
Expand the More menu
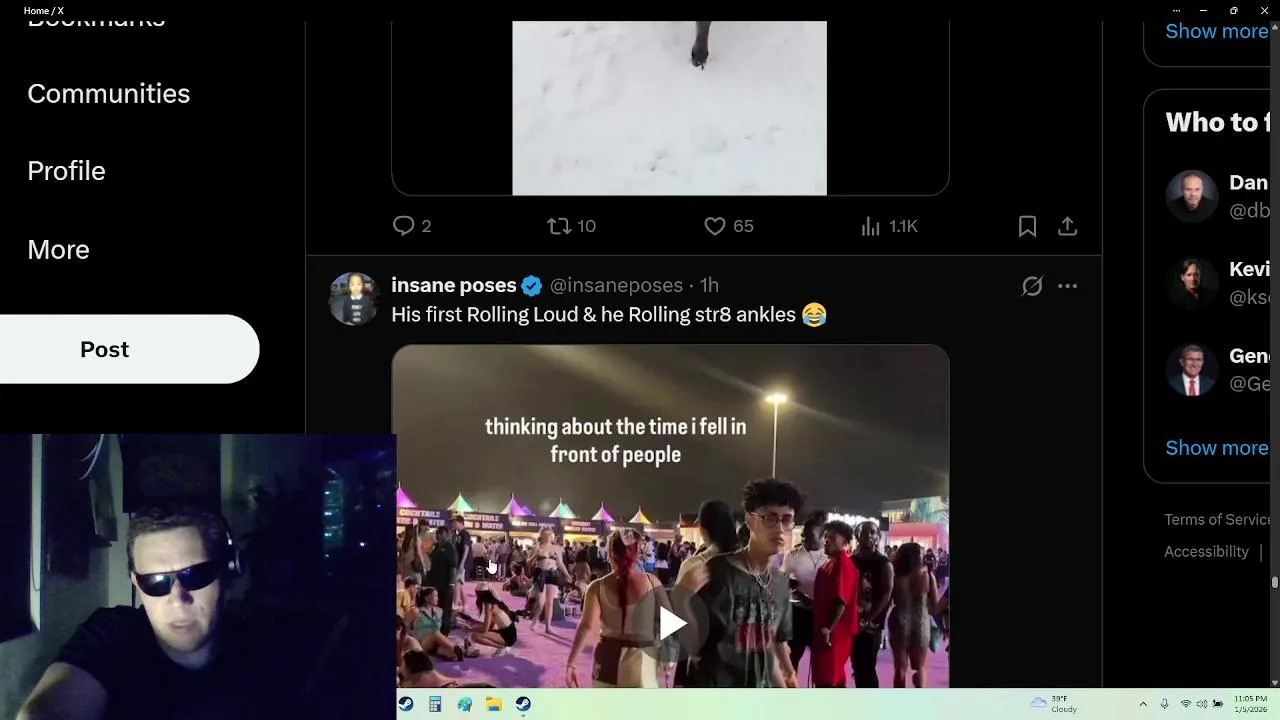[58, 249]
